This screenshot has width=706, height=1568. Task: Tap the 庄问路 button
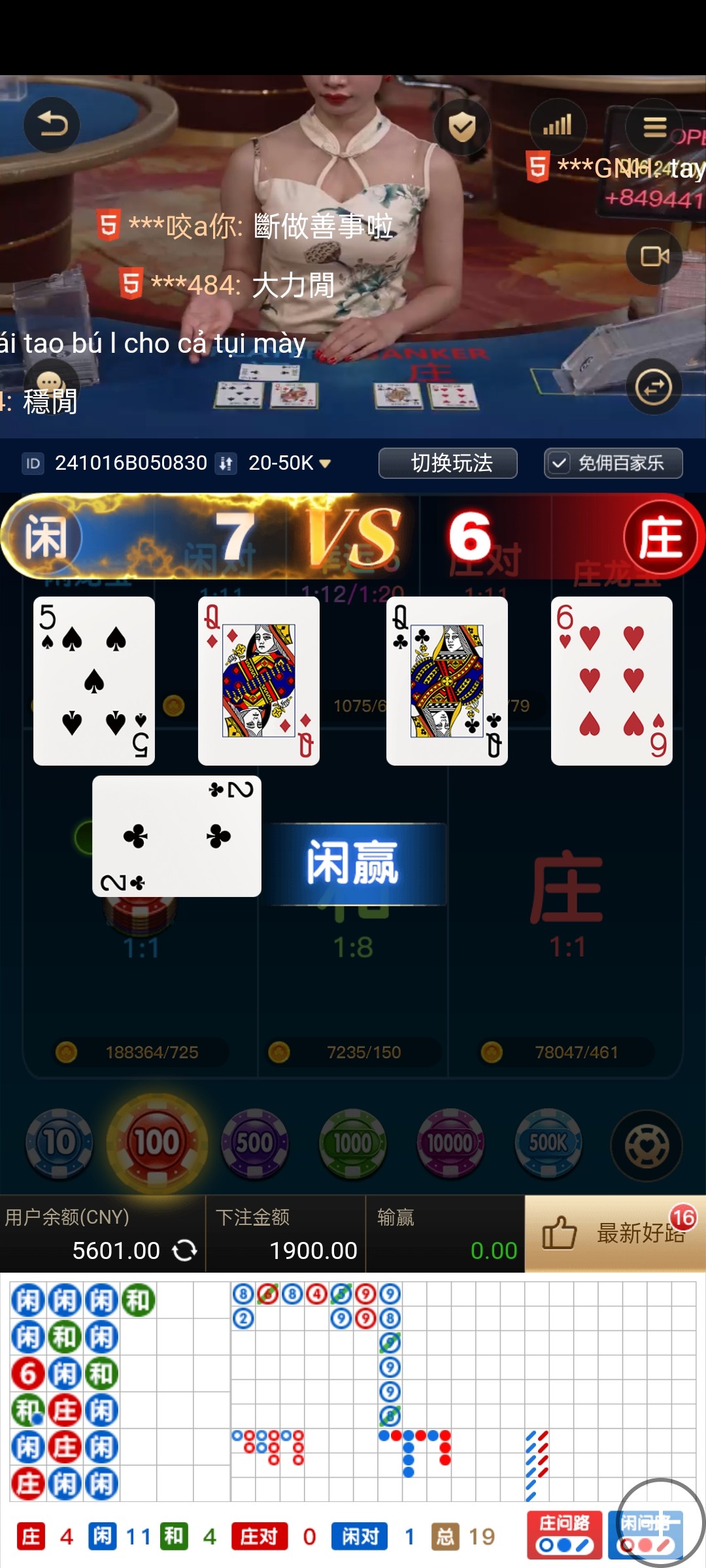[x=565, y=1535]
